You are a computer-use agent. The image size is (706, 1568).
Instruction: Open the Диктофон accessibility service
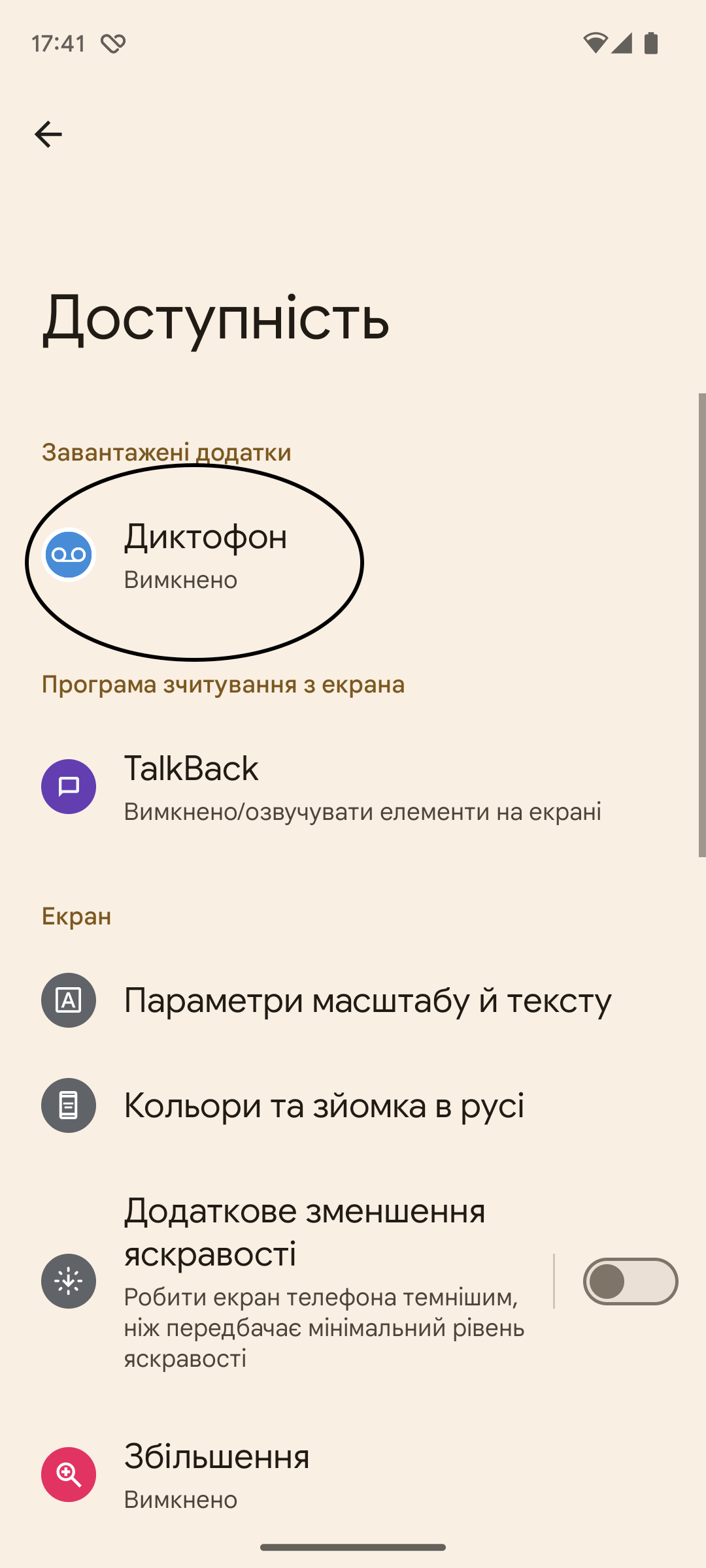click(205, 555)
